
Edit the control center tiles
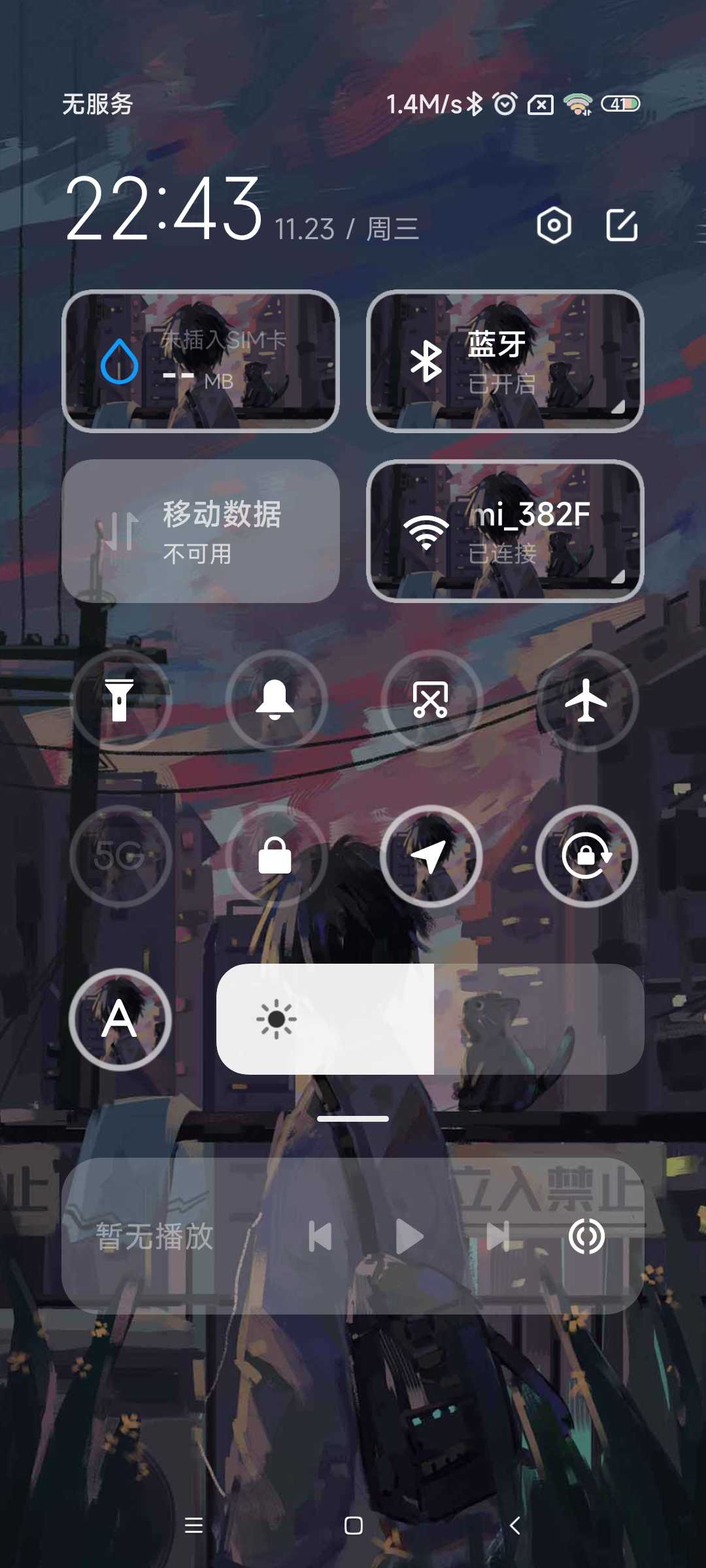[x=621, y=226]
